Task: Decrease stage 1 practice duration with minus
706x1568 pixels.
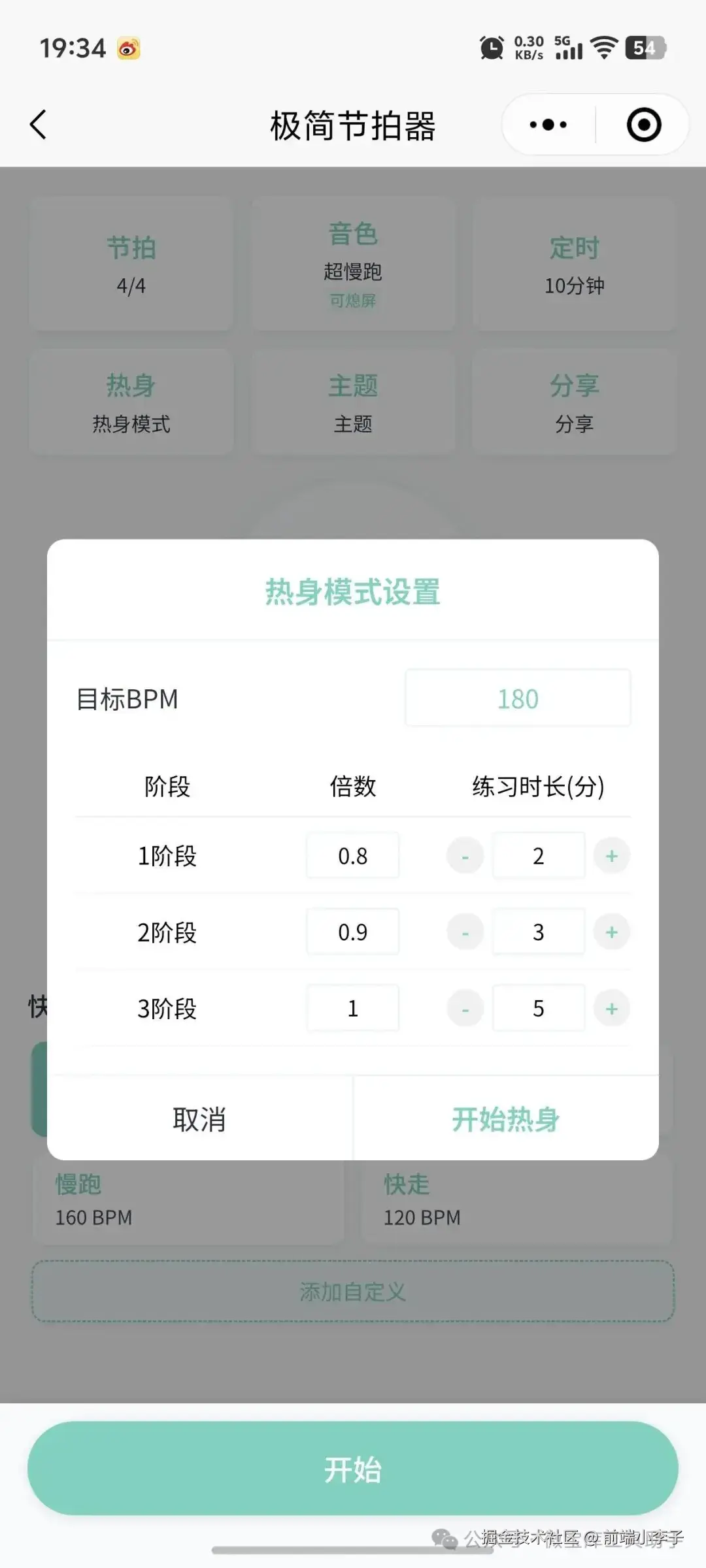Action: 464,855
